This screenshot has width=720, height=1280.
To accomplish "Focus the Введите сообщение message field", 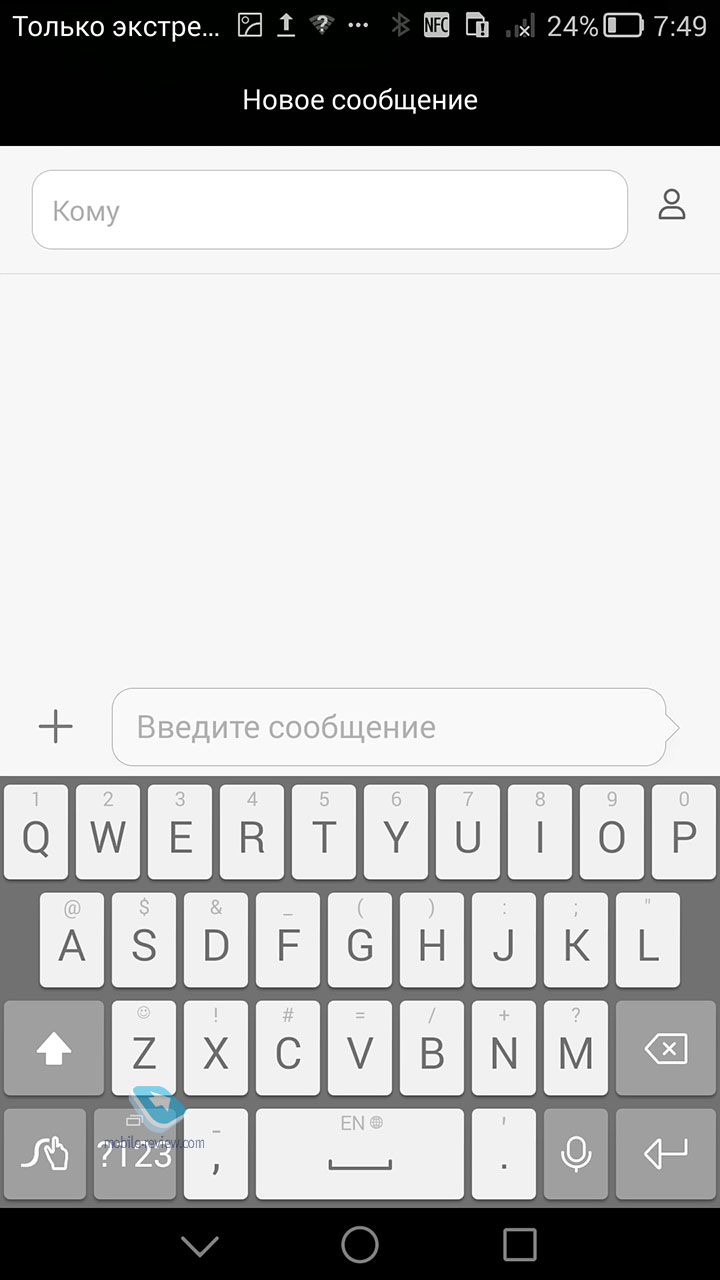I will pos(389,727).
